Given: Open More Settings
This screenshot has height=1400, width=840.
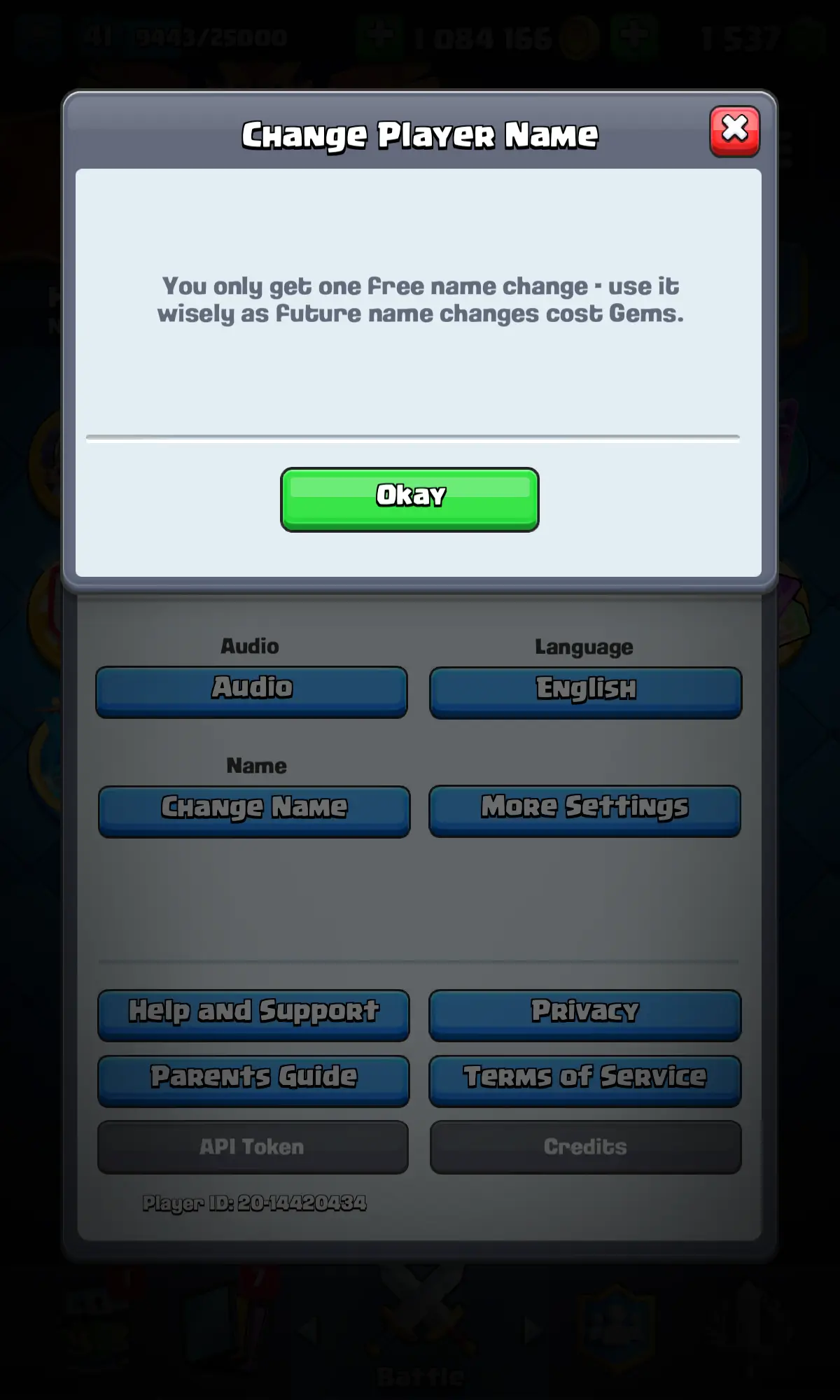Looking at the screenshot, I should click(x=584, y=811).
